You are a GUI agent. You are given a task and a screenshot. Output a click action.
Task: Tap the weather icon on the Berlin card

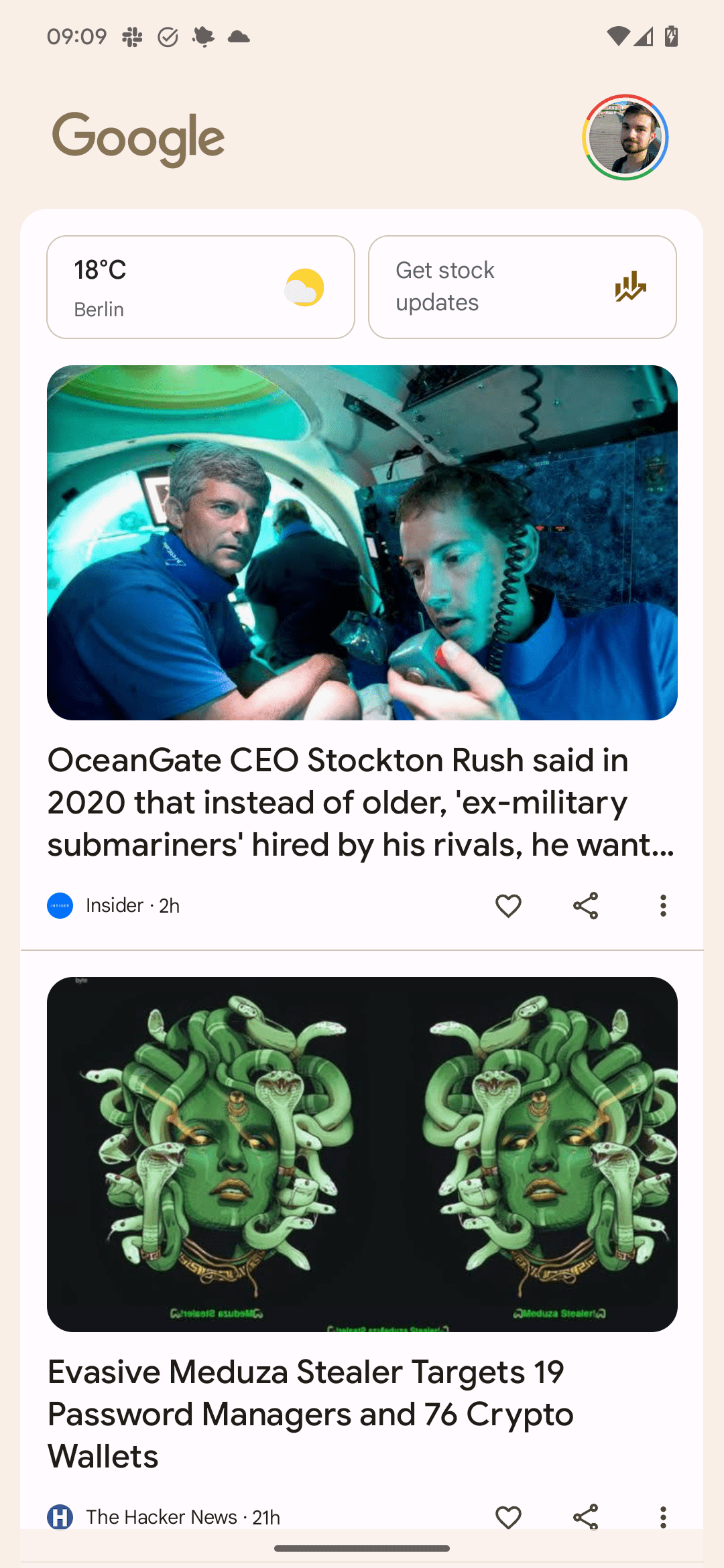click(x=305, y=286)
